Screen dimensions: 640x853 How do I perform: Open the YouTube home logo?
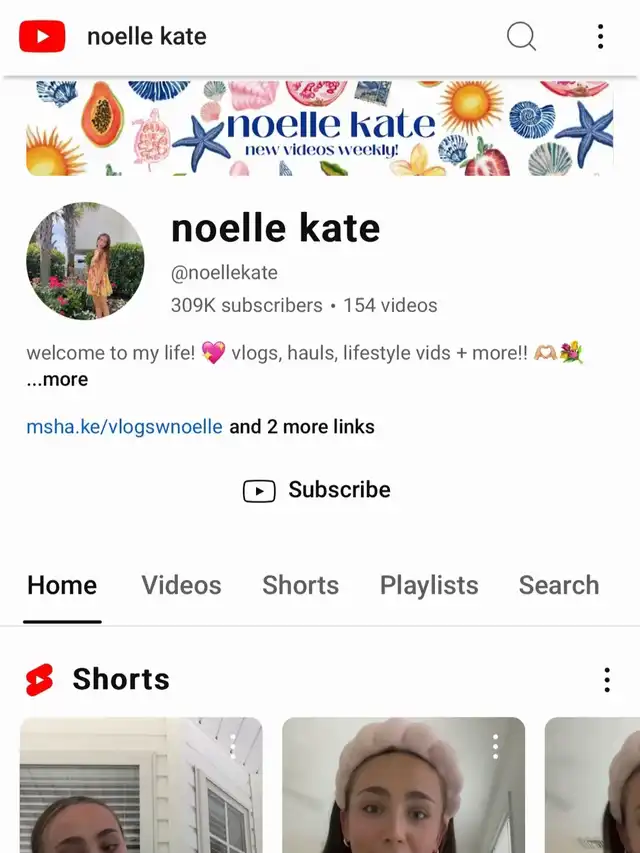(42, 37)
